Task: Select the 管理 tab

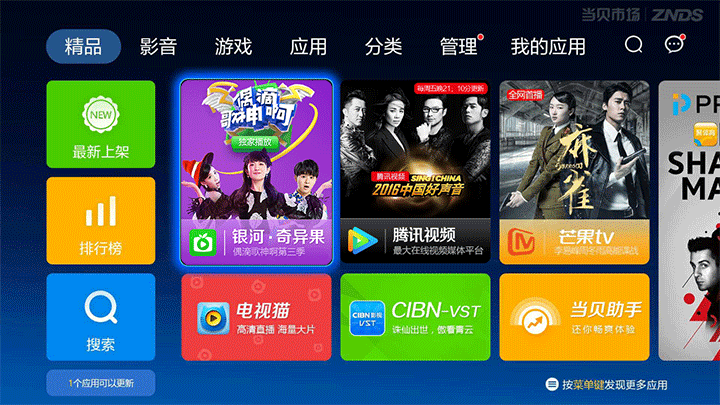Action: point(459,46)
